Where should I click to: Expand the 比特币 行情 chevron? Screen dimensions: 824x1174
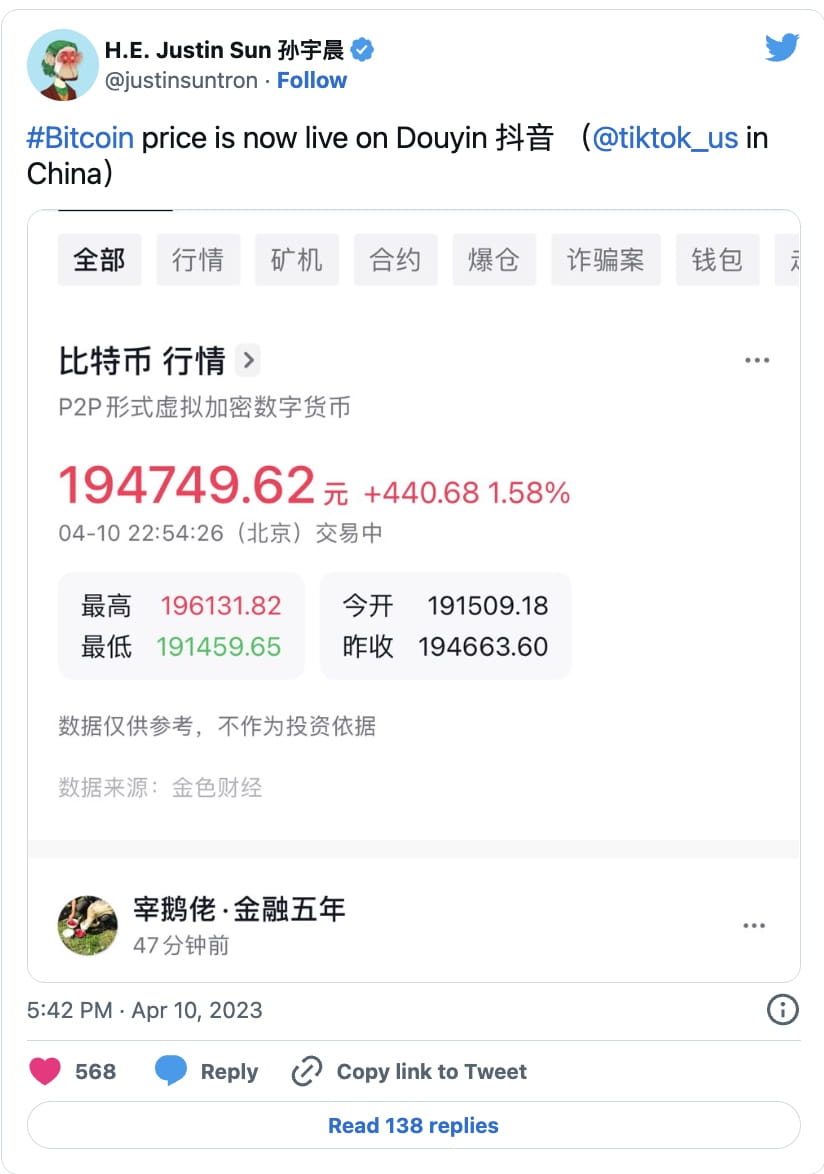click(x=247, y=360)
